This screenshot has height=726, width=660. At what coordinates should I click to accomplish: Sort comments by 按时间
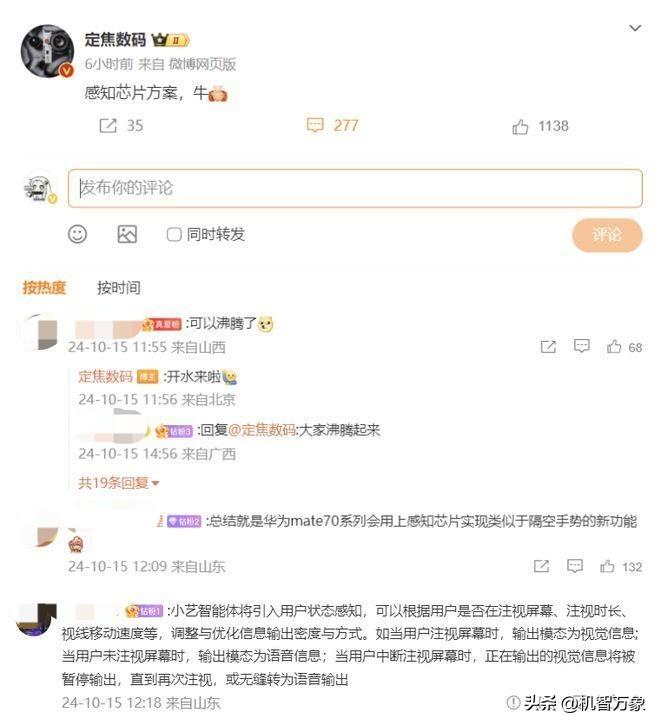point(118,288)
